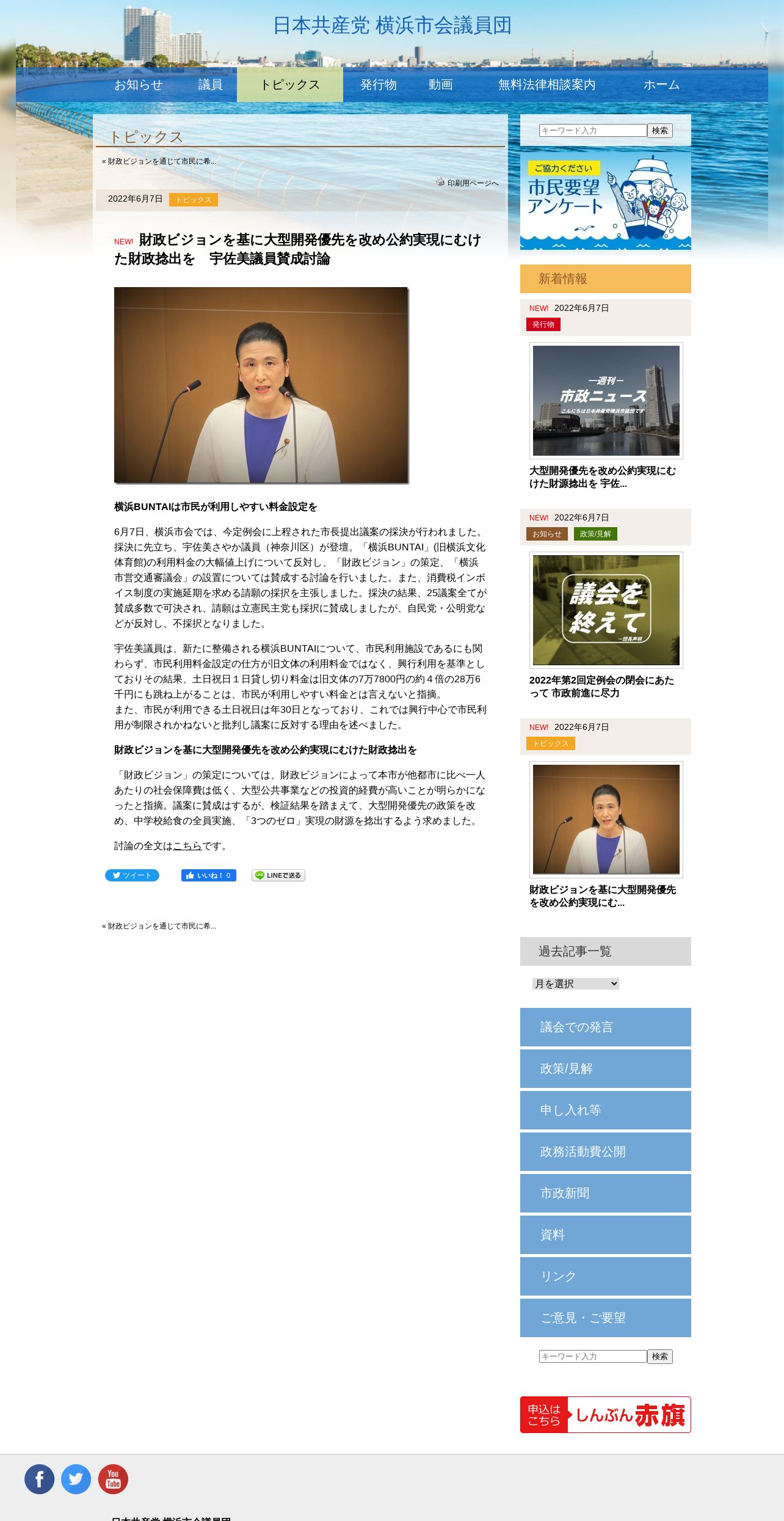Open 無料法律相談案内 in the top menu
Screen dimensions: 784x1521
pos(546,84)
